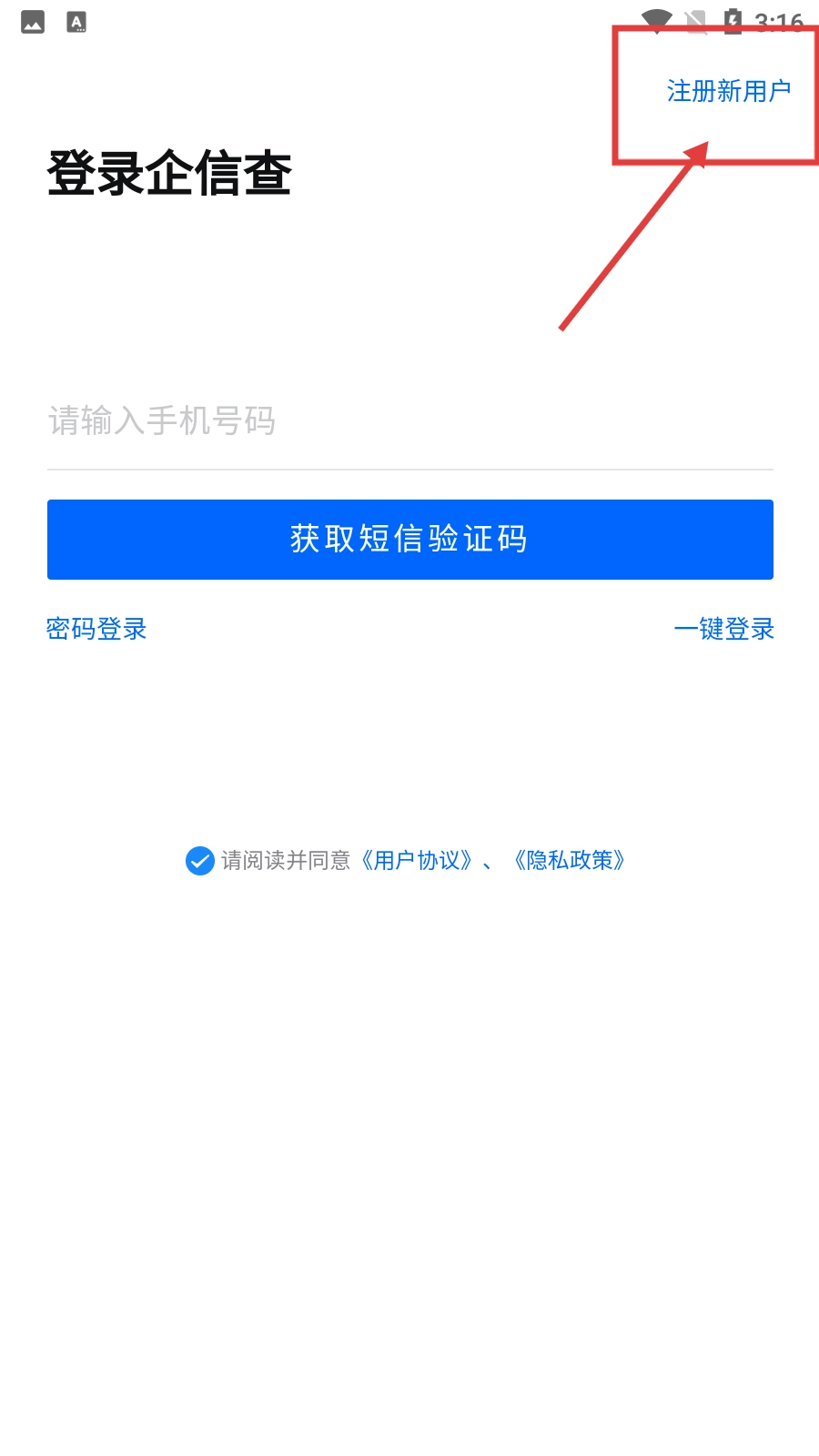Tap 注册新用户 to register
The height and width of the screenshot is (1456, 819).
tap(728, 91)
